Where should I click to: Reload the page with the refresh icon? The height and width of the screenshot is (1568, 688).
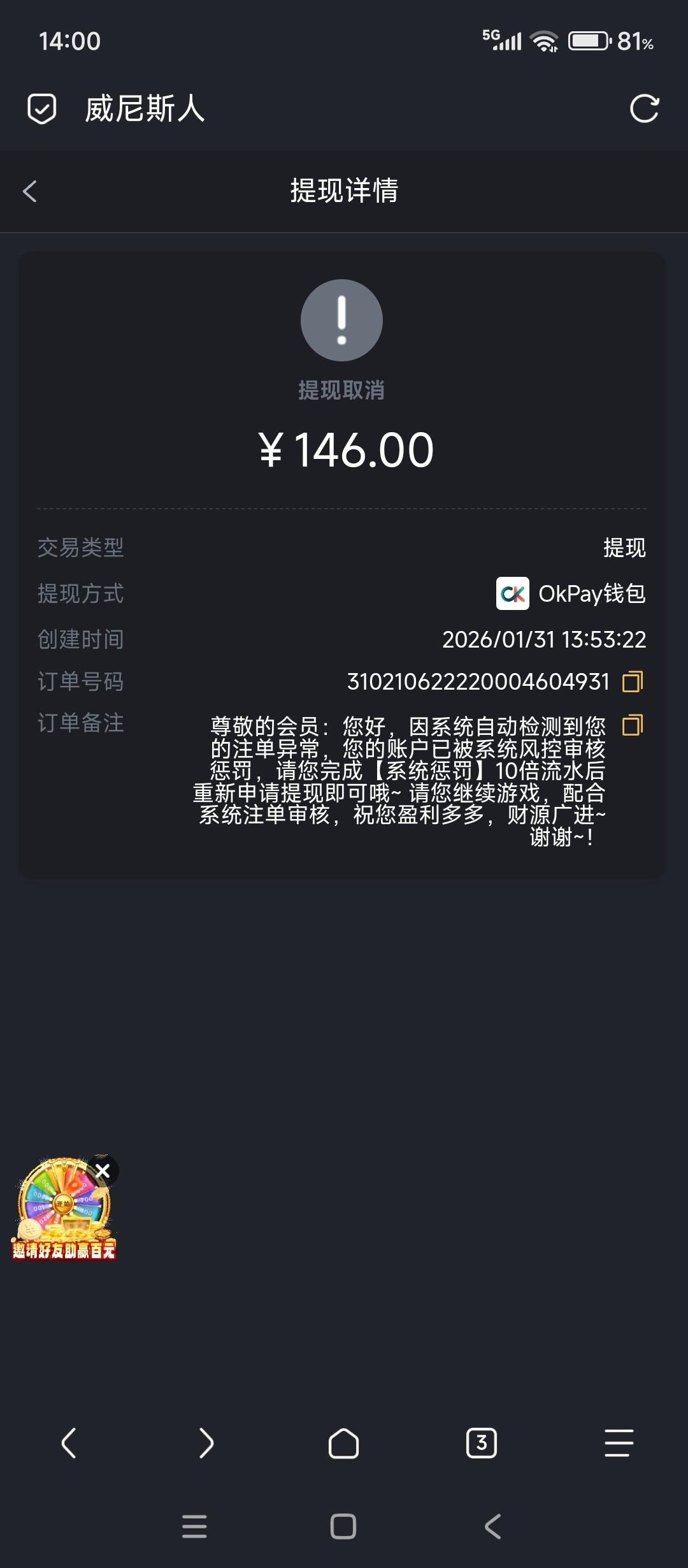pos(644,108)
